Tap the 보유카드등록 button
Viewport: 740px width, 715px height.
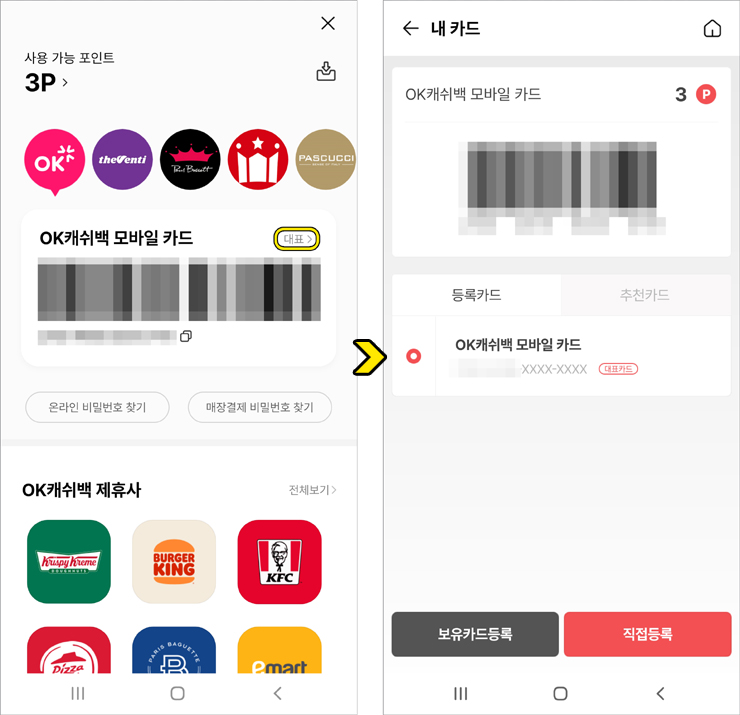pyautogui.click(x=475, y=634)
